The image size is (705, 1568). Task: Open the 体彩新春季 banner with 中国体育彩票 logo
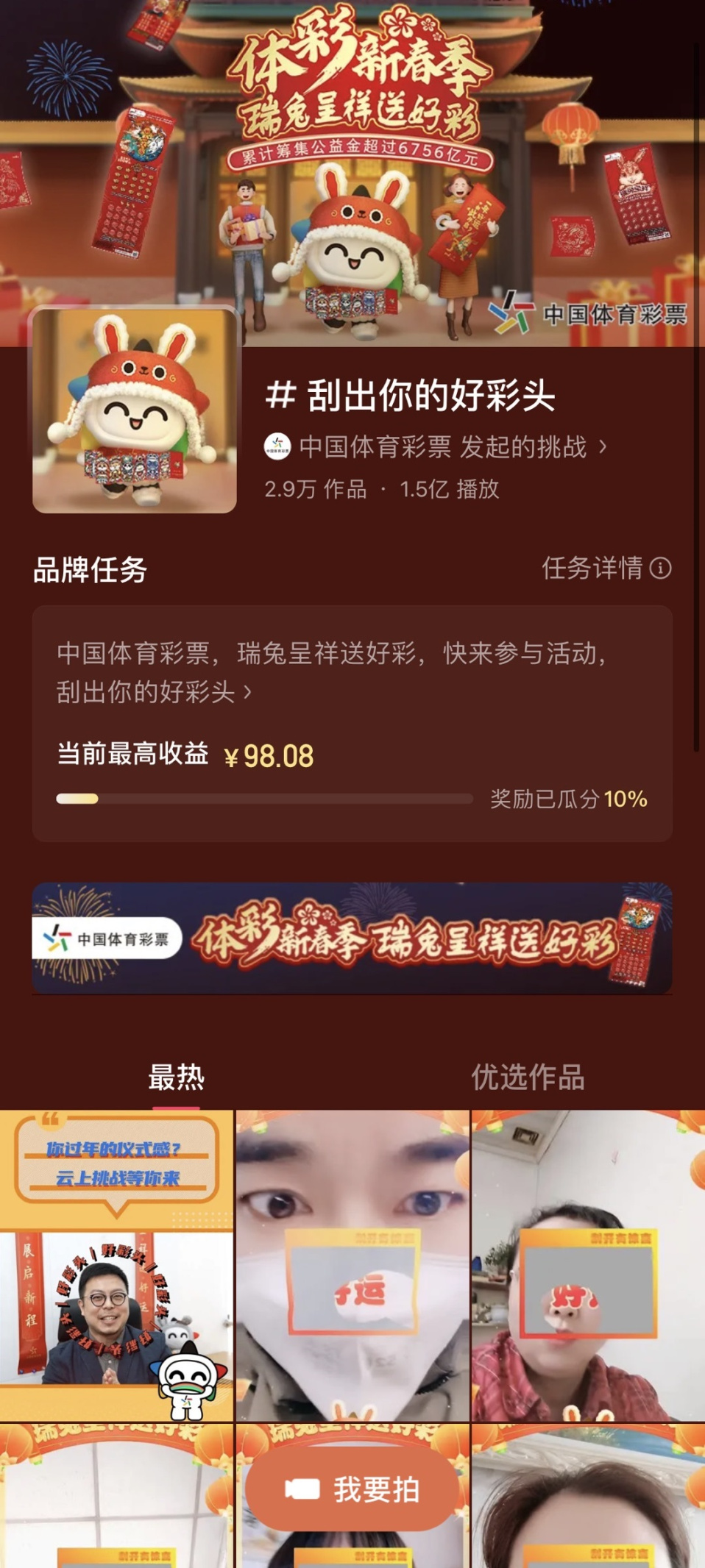click(352, 939)
